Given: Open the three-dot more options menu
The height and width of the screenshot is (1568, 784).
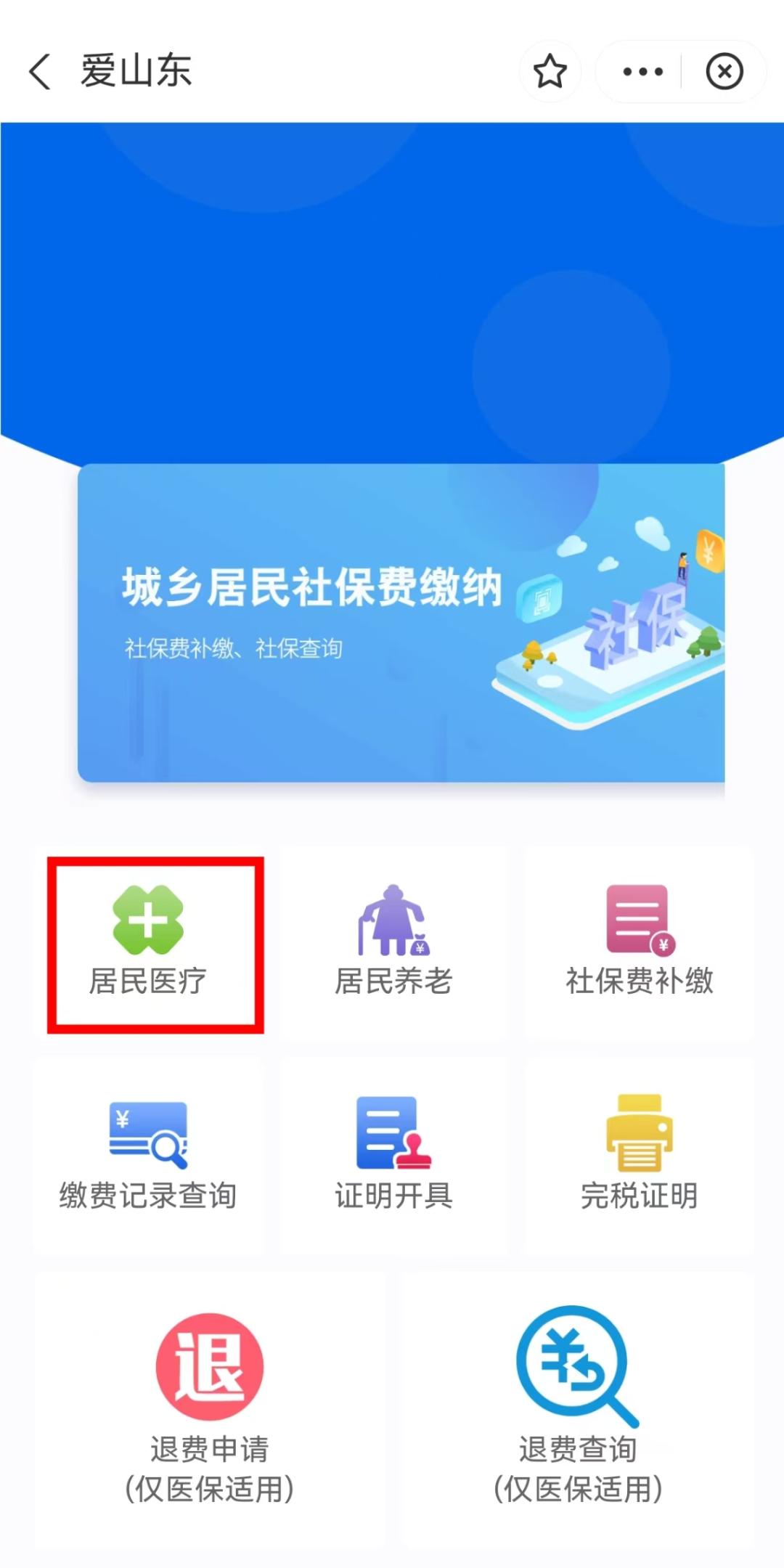Looking at the screenshot, I should pos(642,72).
